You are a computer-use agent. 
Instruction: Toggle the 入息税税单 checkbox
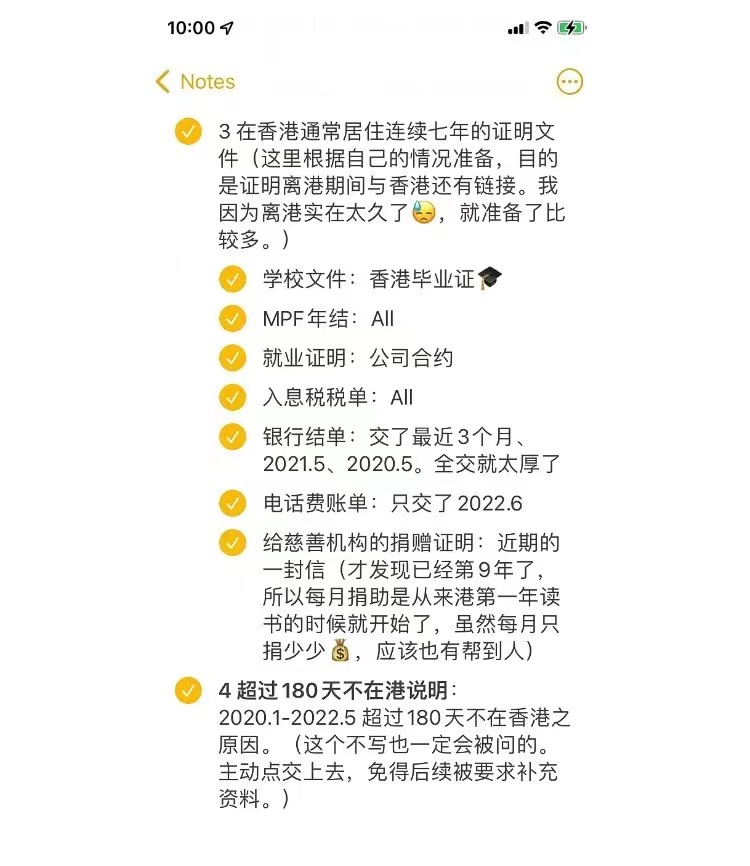click(233, 398)
